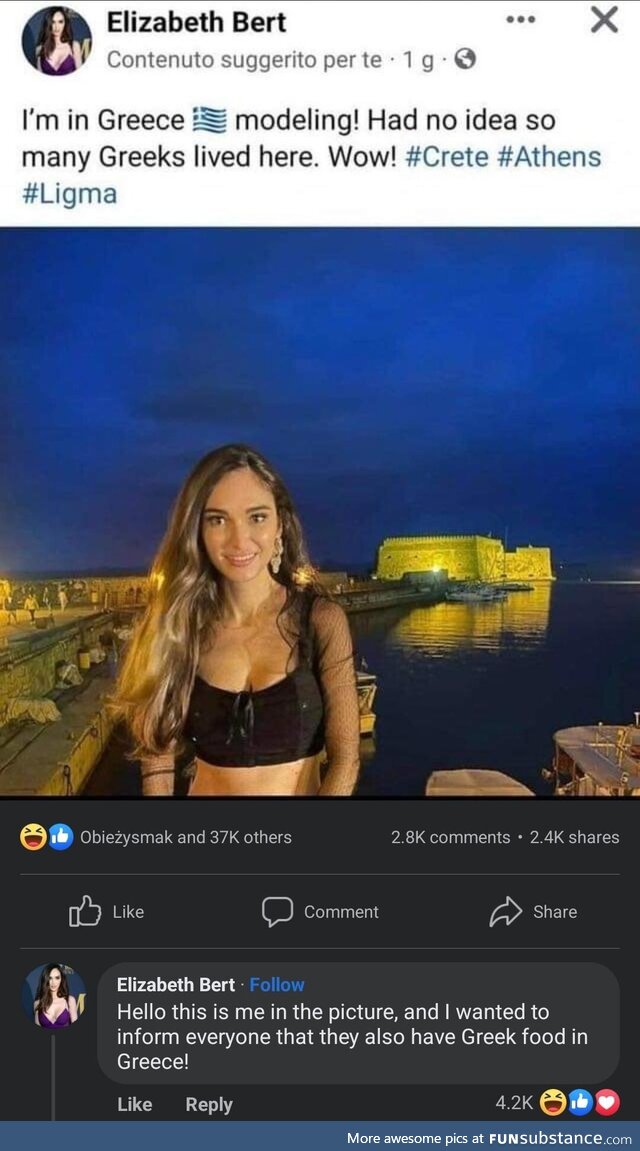Dismiss the suggested post with X
This screenshot has height=1151, width=640.
coord(604,20)
